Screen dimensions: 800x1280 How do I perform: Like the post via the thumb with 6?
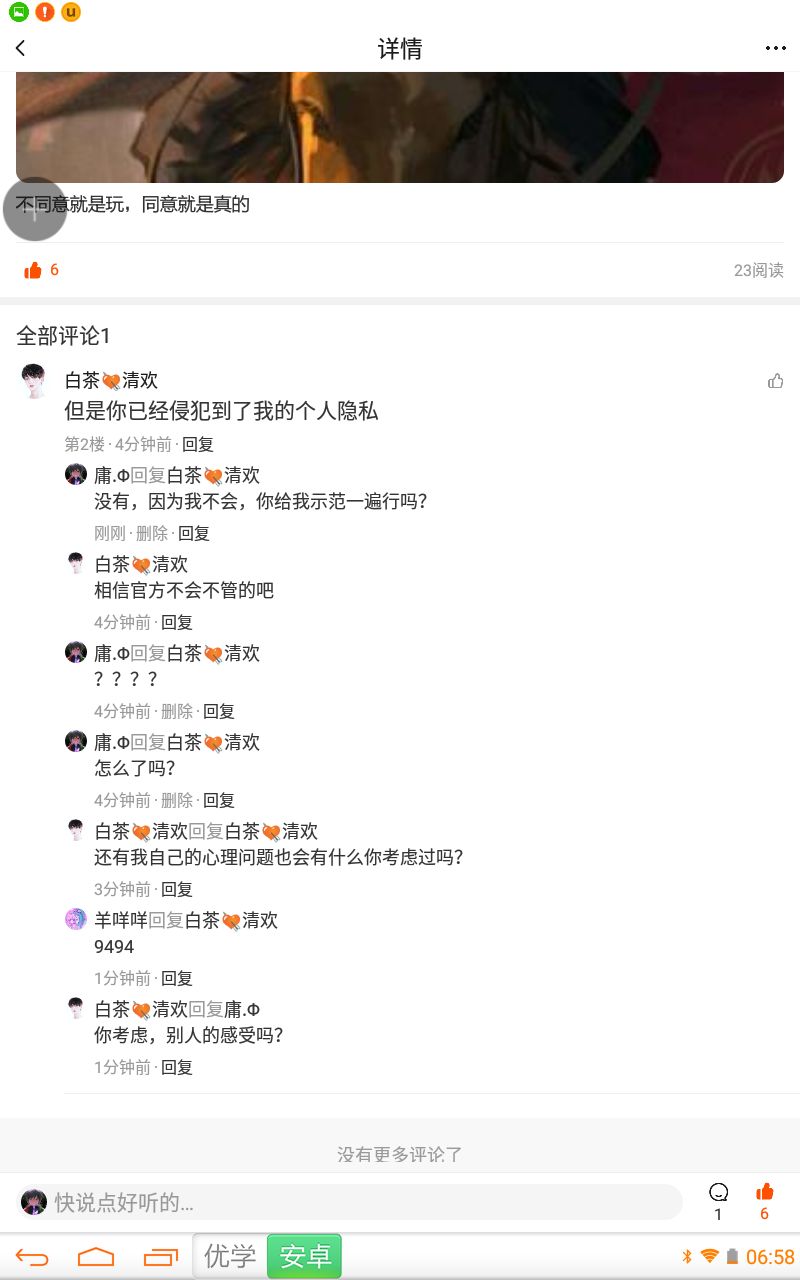pyautogui.click(x=34, y=270)
